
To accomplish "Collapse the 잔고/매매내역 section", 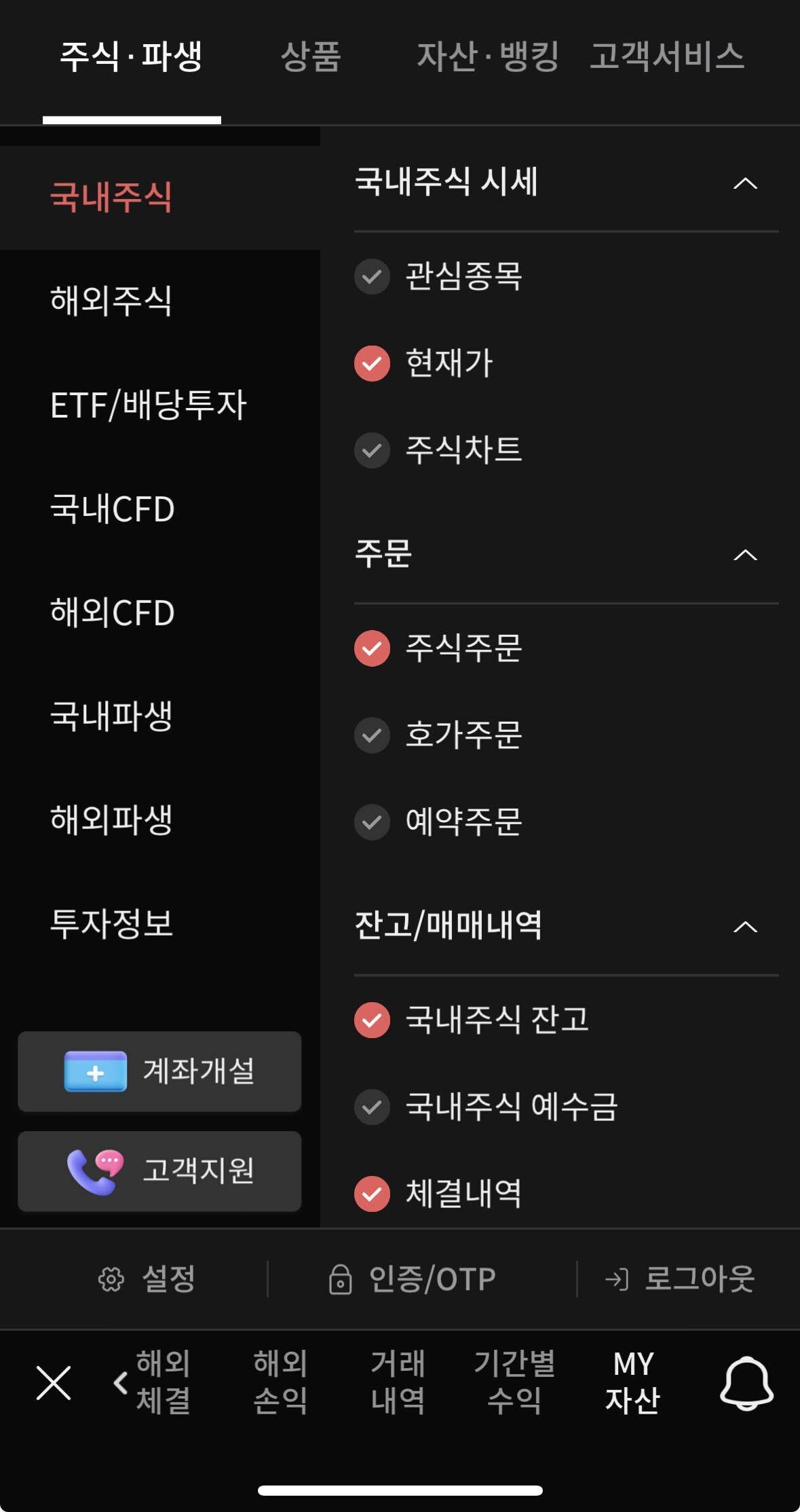I will (746, 926).
